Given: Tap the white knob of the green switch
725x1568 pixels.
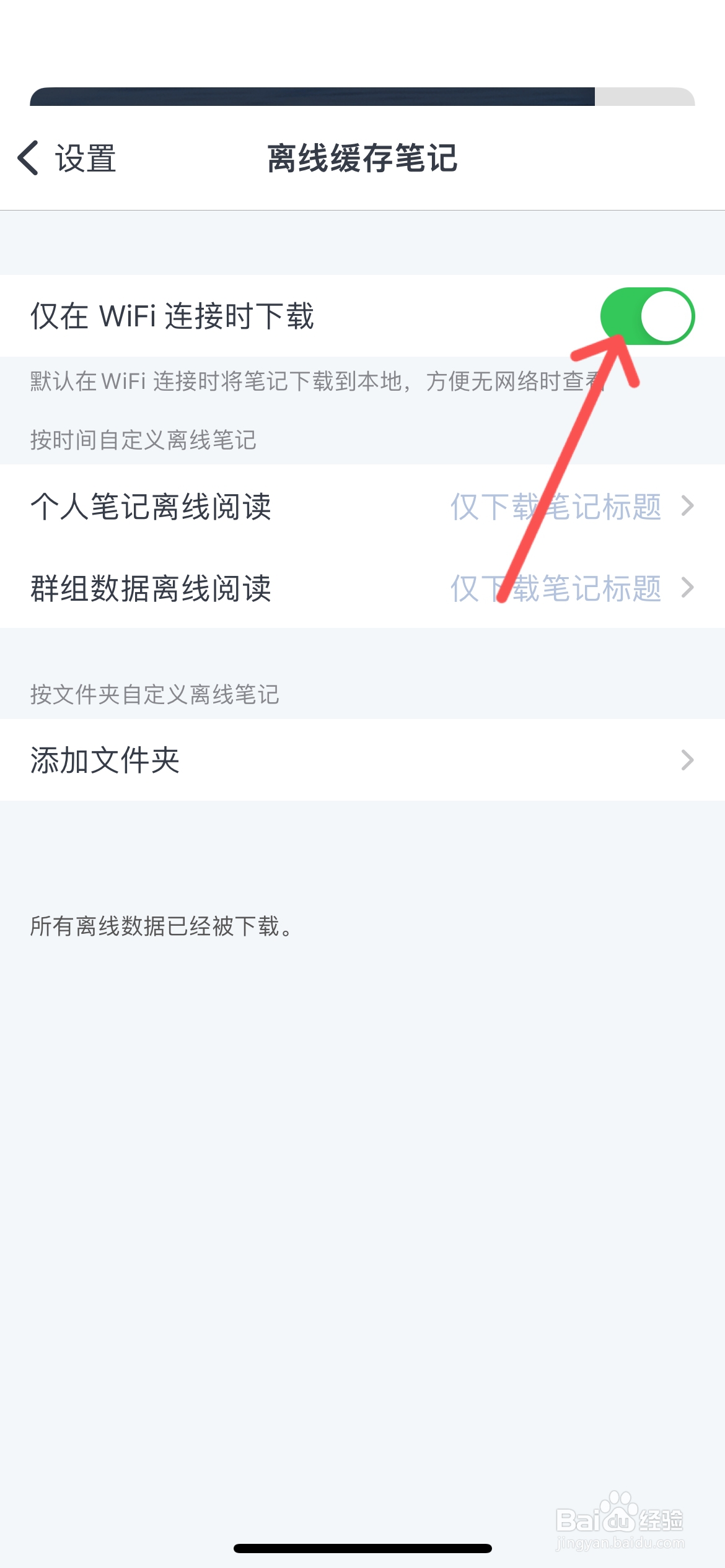Looking at the screenshot, I should point(666,316).
